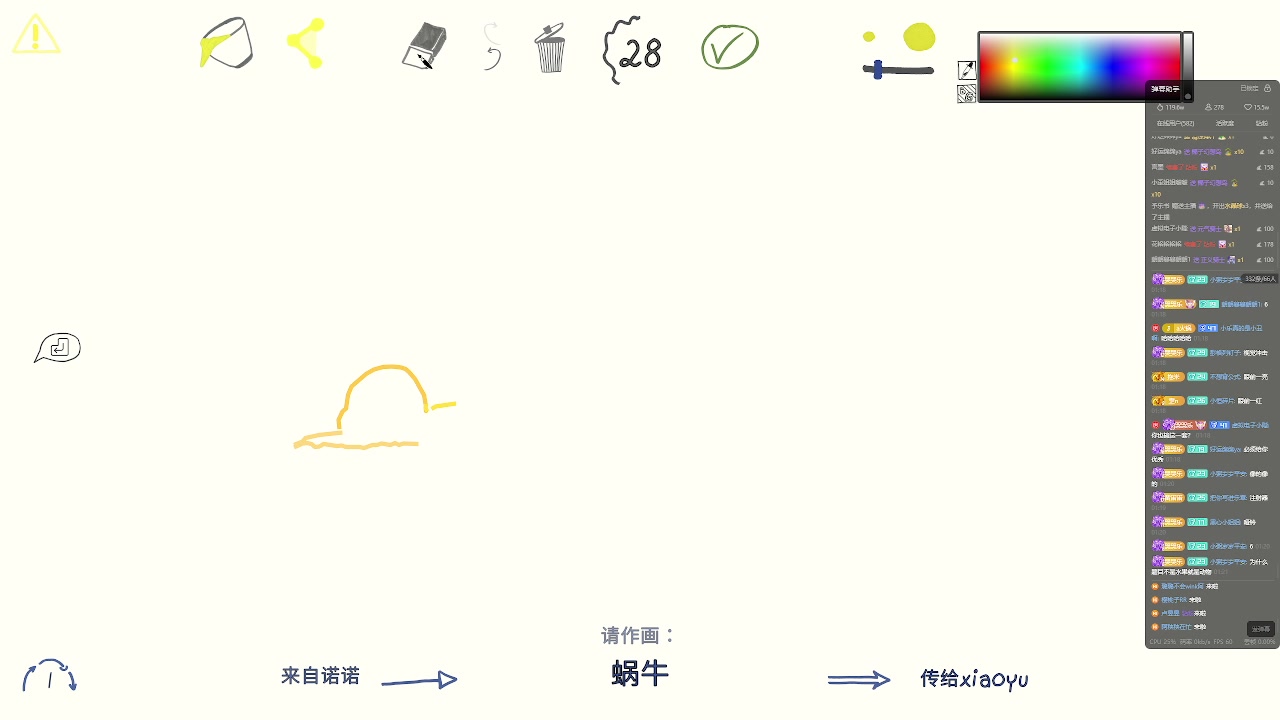Undo the last stroke
The height and width of the screenshot is (720, 1280).
[491, 47]
